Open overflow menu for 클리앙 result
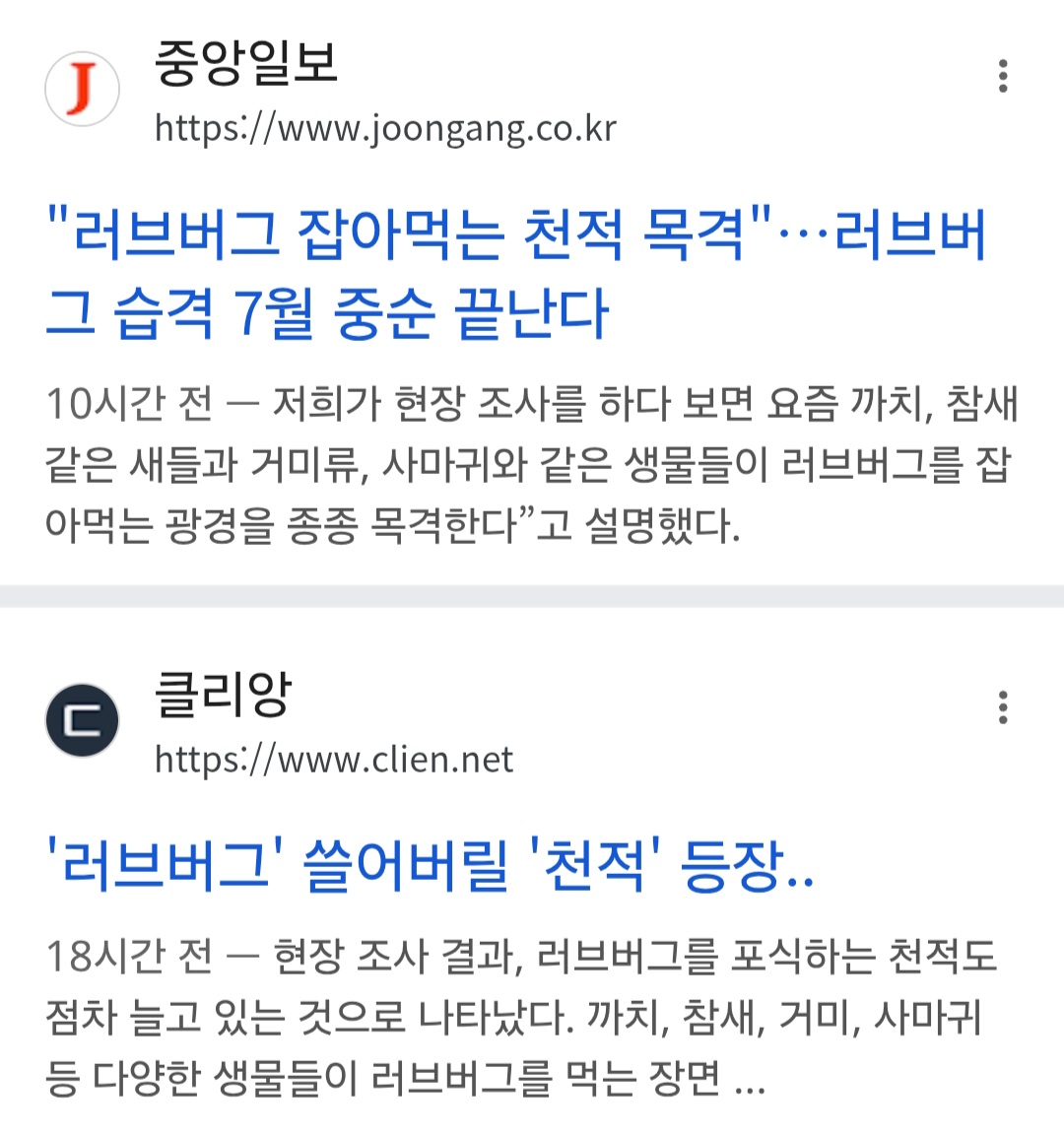 click(x=1003, y=707)
